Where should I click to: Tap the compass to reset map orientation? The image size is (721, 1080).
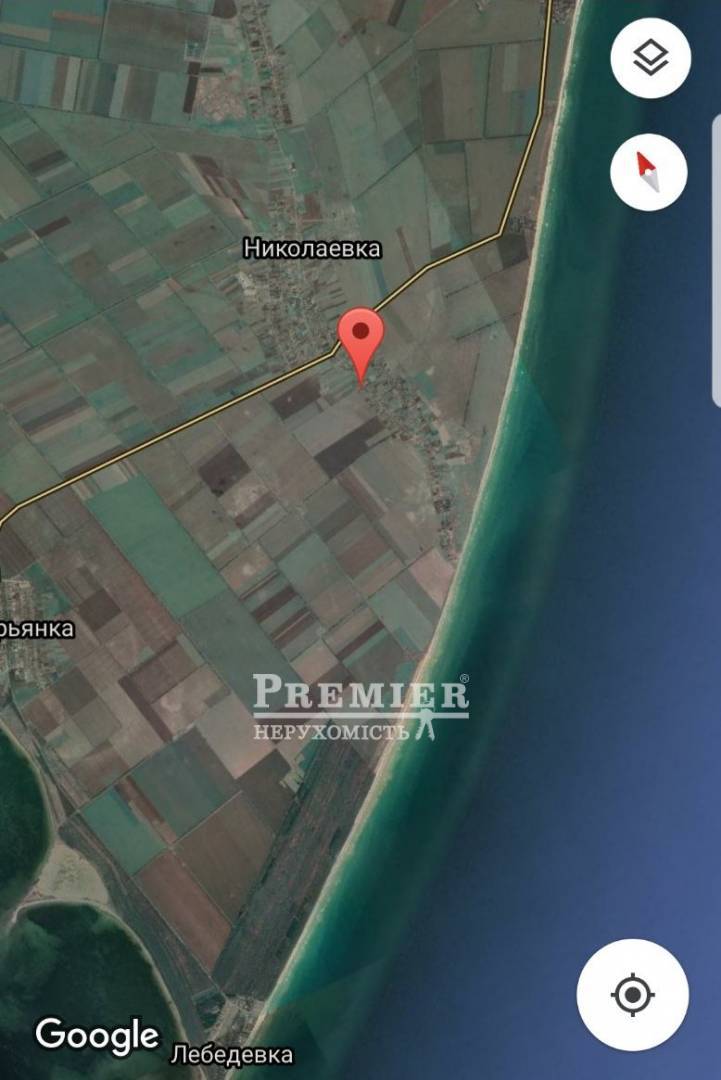click(x=650, y=172)
